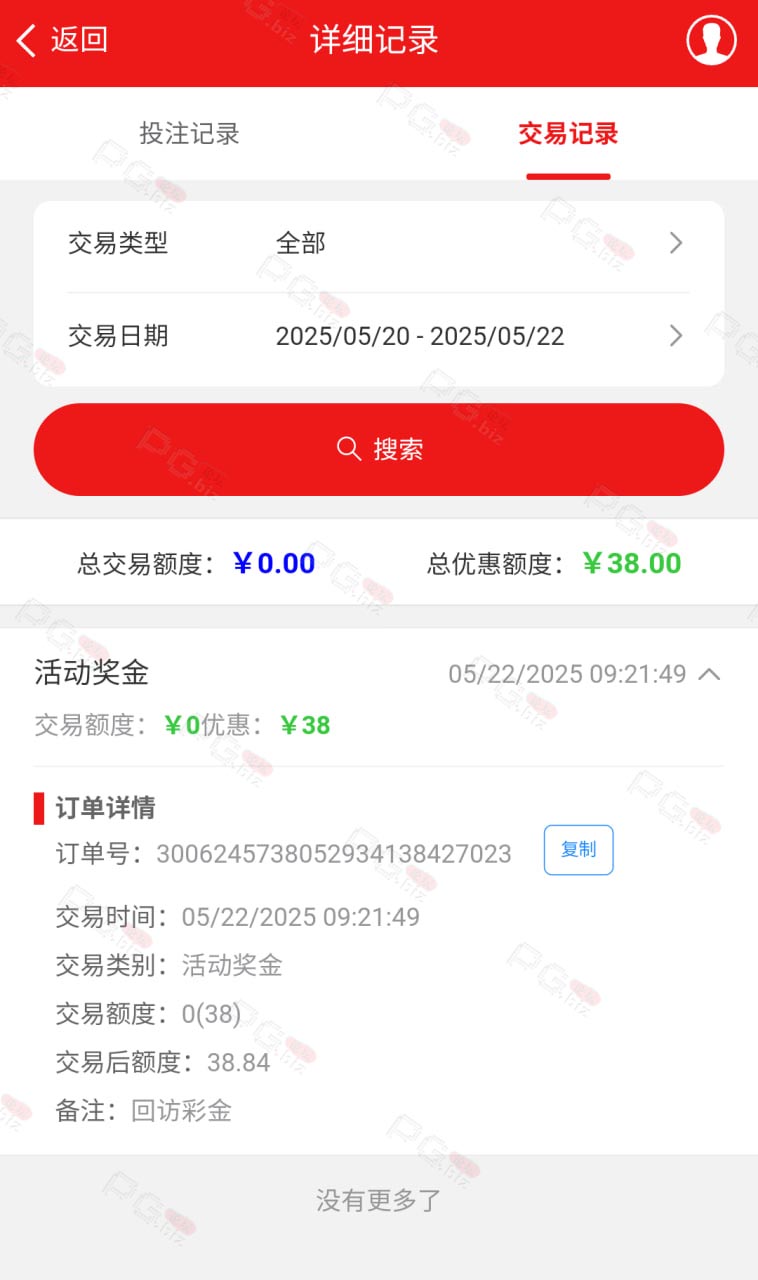The height and width of the screenshot is (1280, 758).
Task: Change the 交易日期 range
Action: tap(379, 336)
